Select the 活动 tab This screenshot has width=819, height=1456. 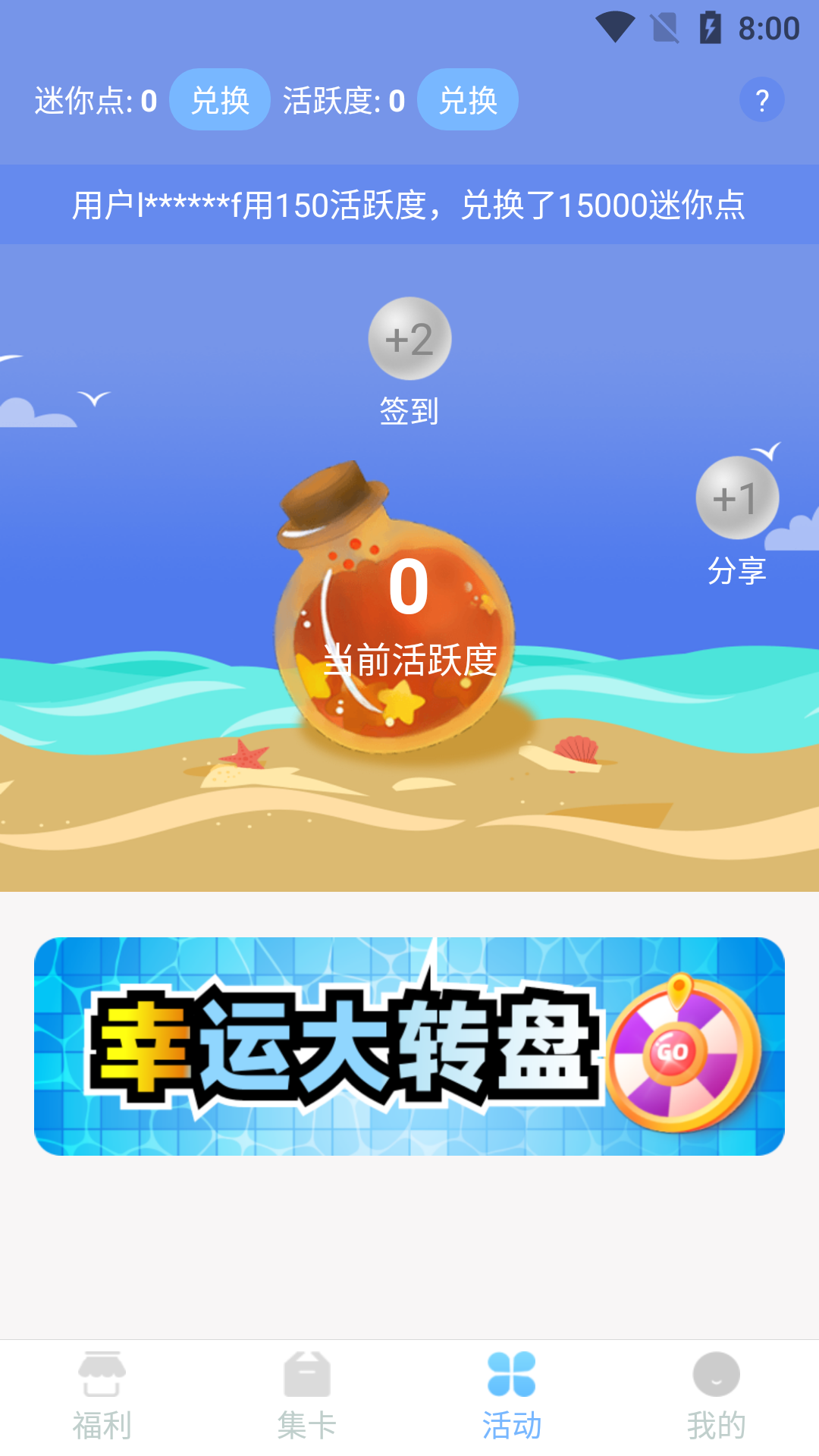pyautogui.click(x=512, y=1397)
